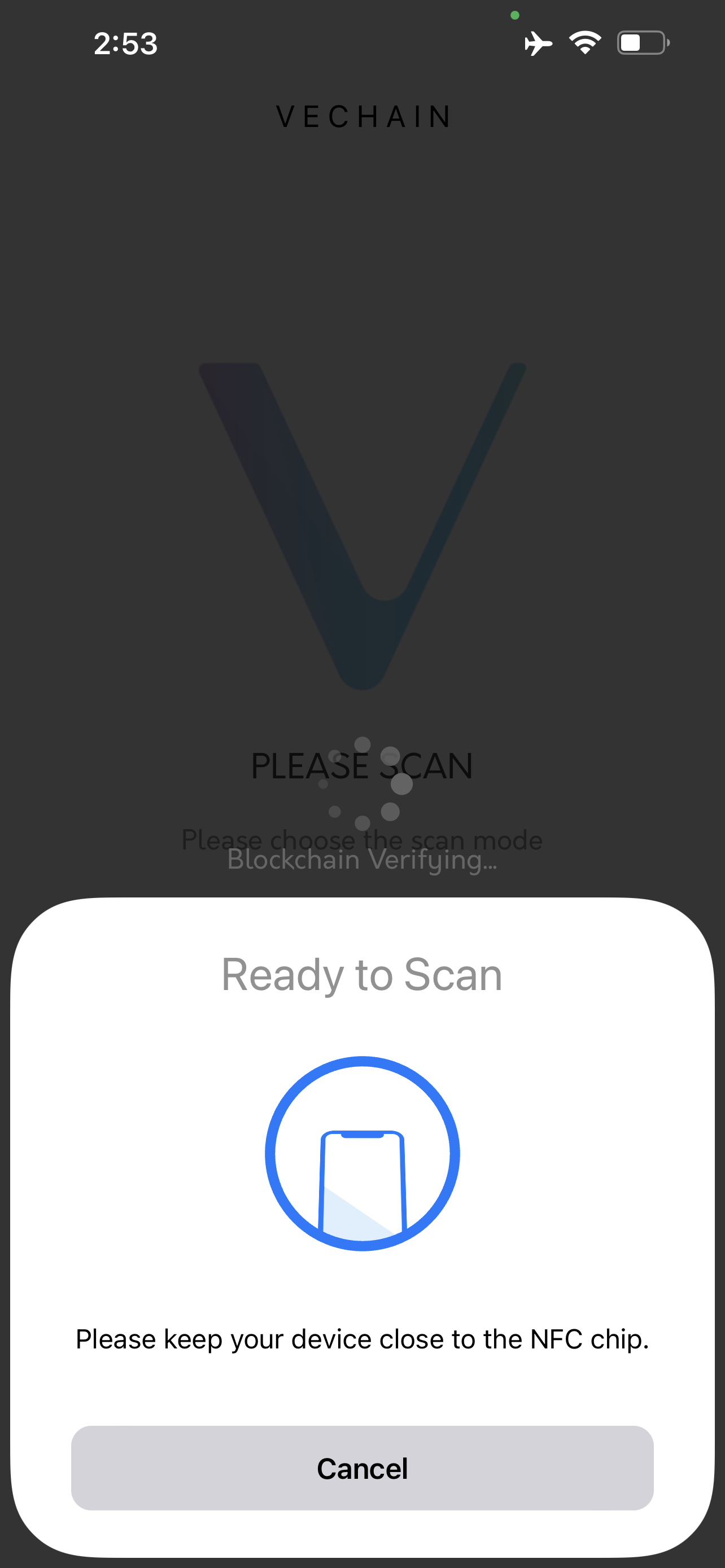Cancel the NFC scan
This screenshot has width=725, height=1568.
pyautogui.click(x=362, y=1468)
